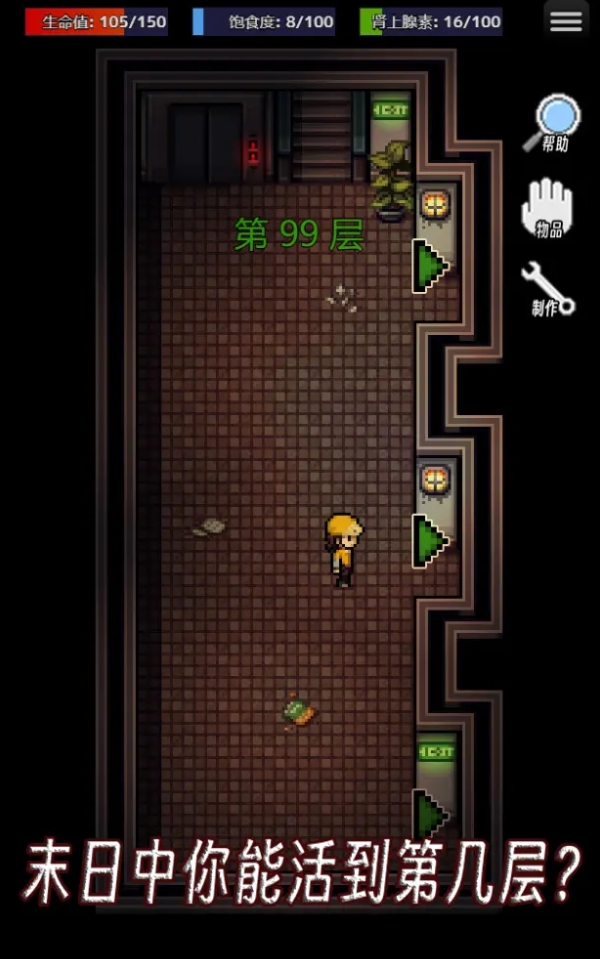Enter the green arrow door beside the character
This screenshot has height=959, width=600.
pyautogui.click(x=431, y=540)
